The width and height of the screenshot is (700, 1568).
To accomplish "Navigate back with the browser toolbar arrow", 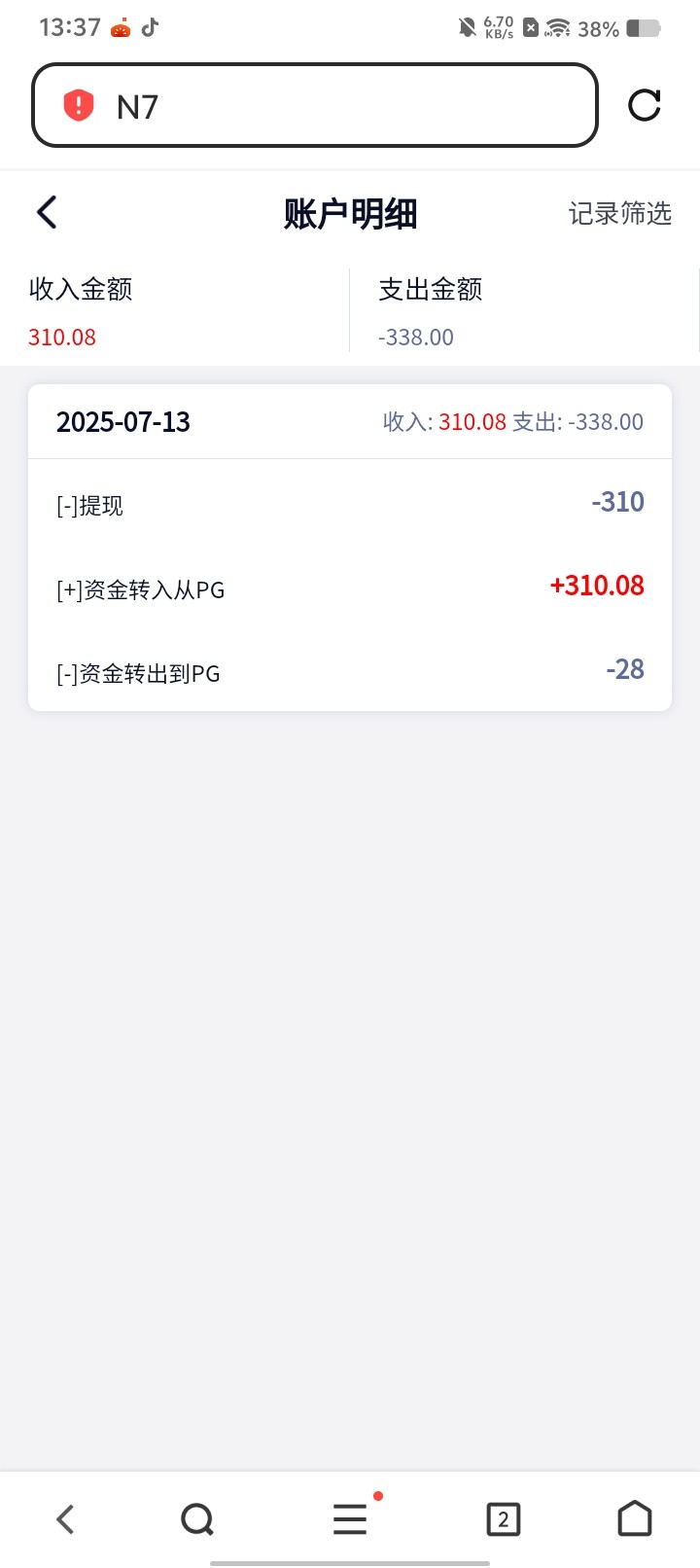I will point(65,1519).
